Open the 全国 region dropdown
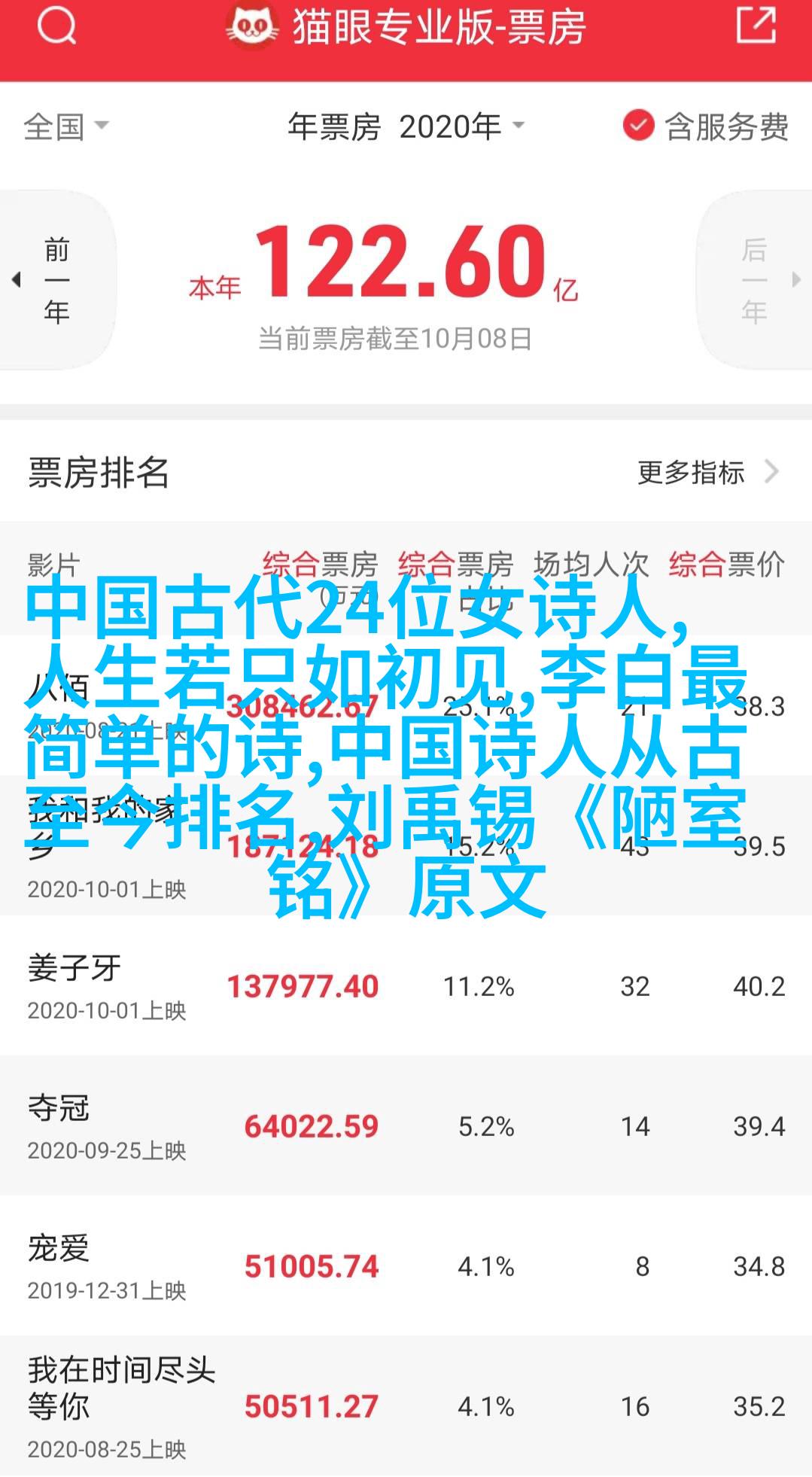Viewport: 812px width, 1477px height. (66, 126)
